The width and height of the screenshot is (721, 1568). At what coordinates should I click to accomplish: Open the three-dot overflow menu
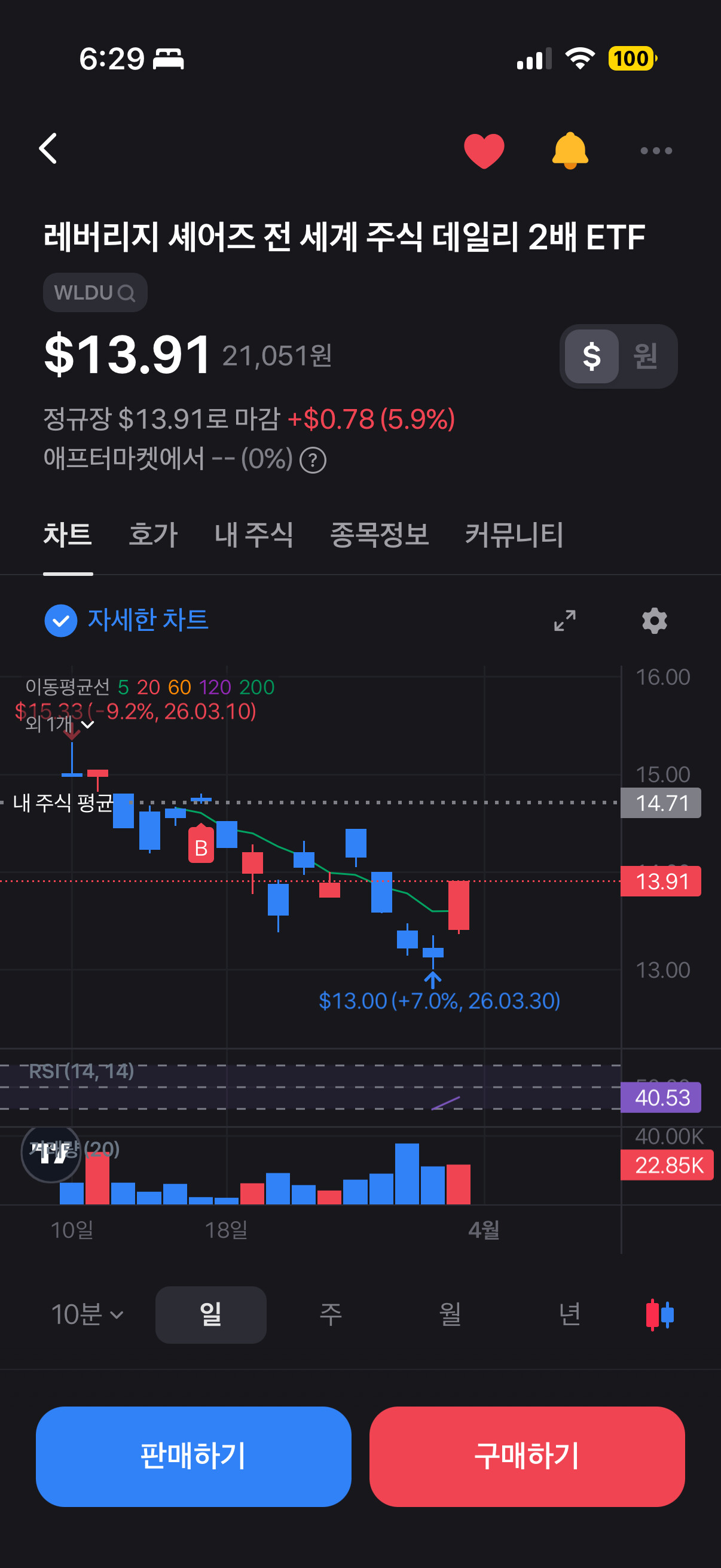click(656, 150)
